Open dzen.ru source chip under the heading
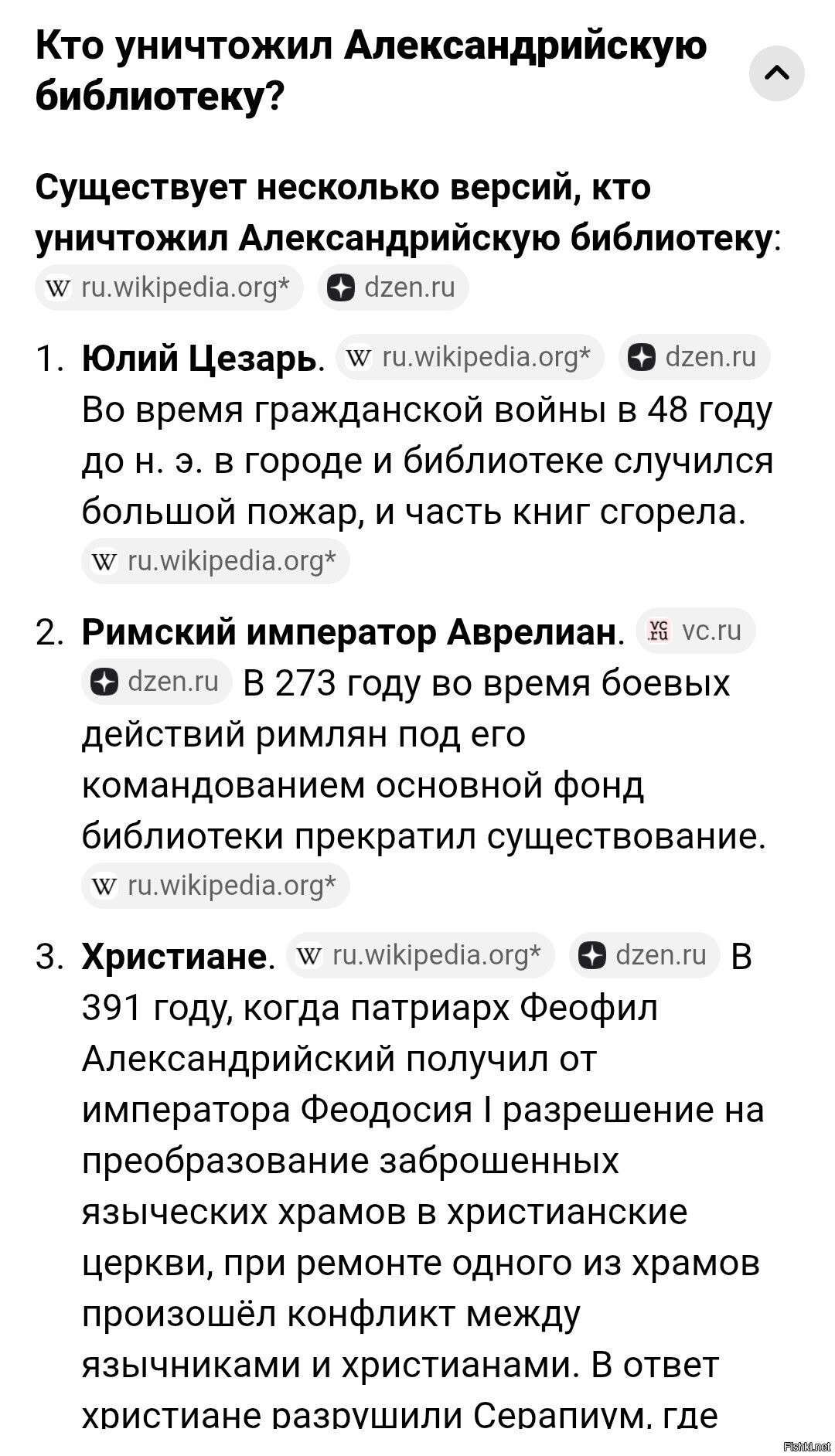 click(x=393, y=287)
